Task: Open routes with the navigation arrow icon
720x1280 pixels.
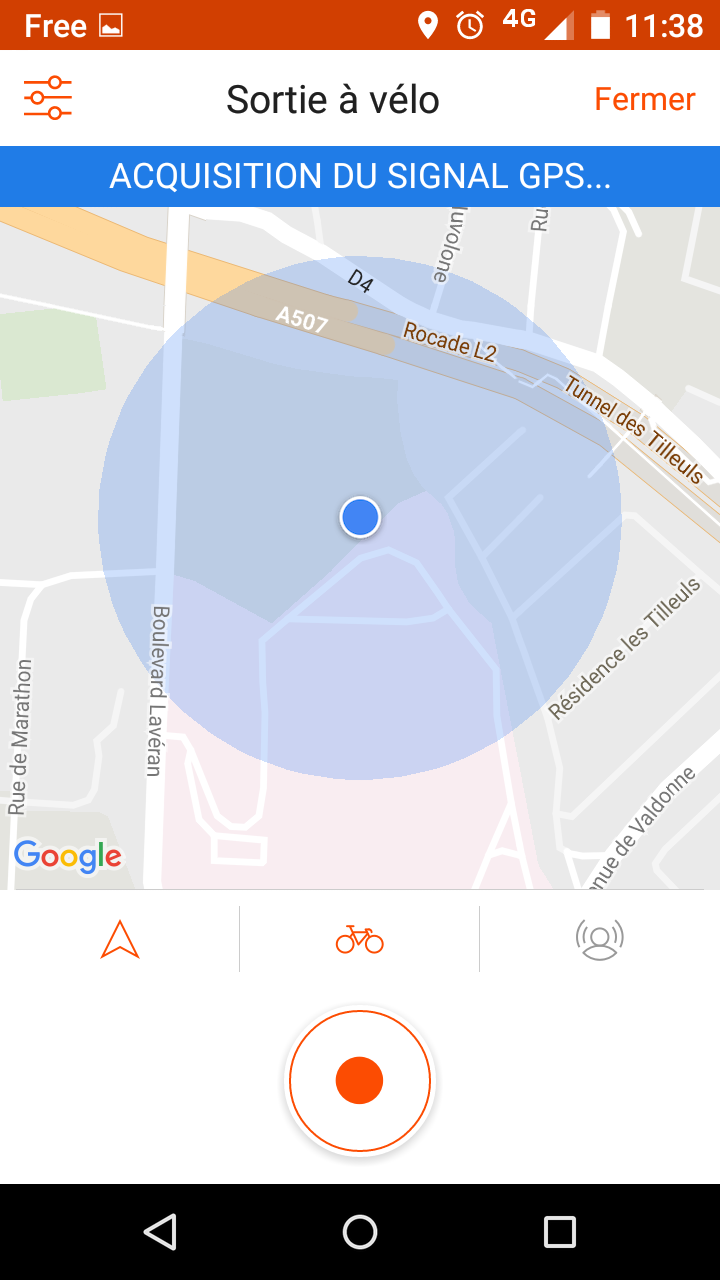Action: pyautogui.click(x=120, y=939)
